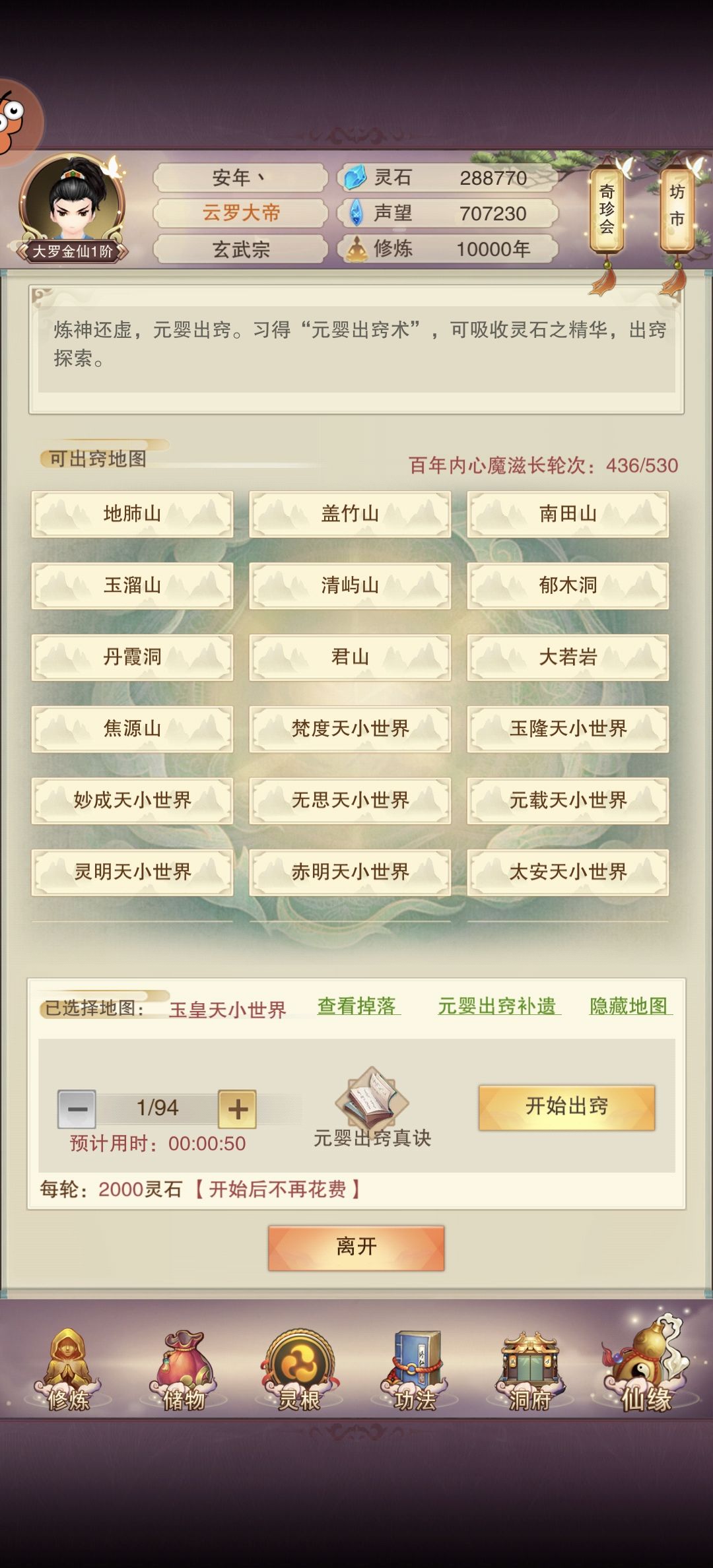The image size is (713, 1568).
Task: Select the 君山 map entry
Action: [349, 657]
